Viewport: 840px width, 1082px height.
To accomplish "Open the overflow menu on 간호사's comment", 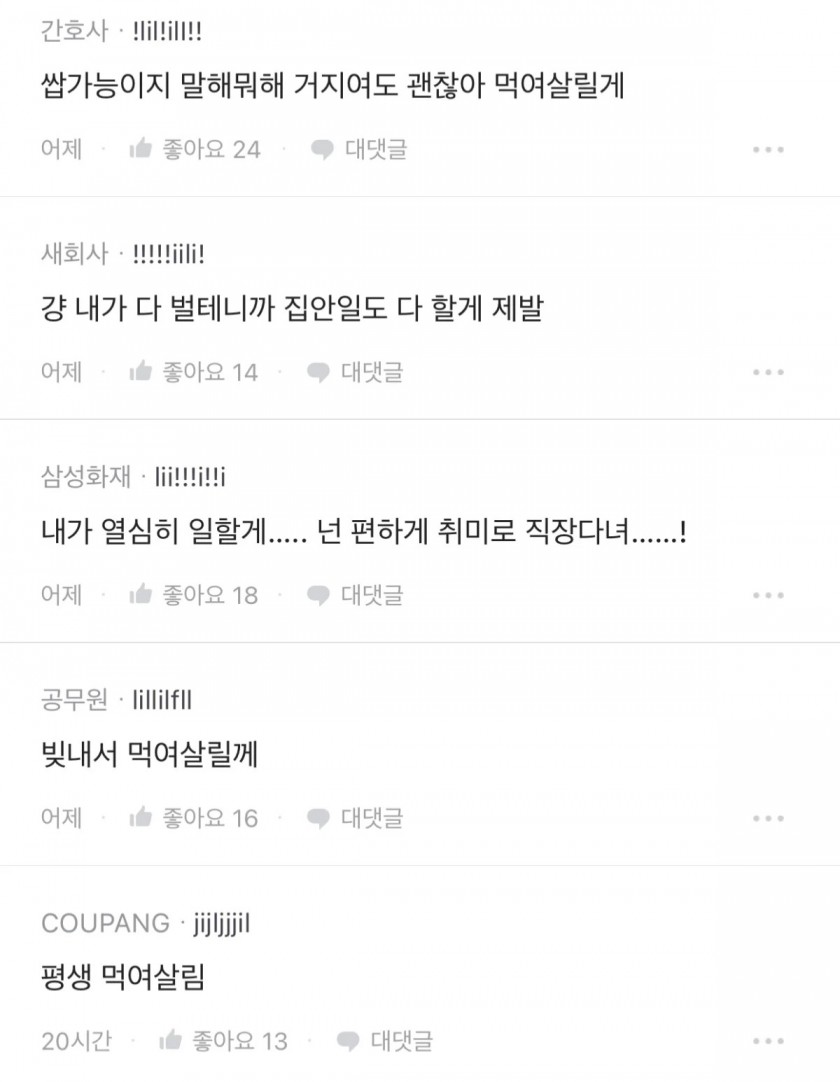I will [768, 150].
